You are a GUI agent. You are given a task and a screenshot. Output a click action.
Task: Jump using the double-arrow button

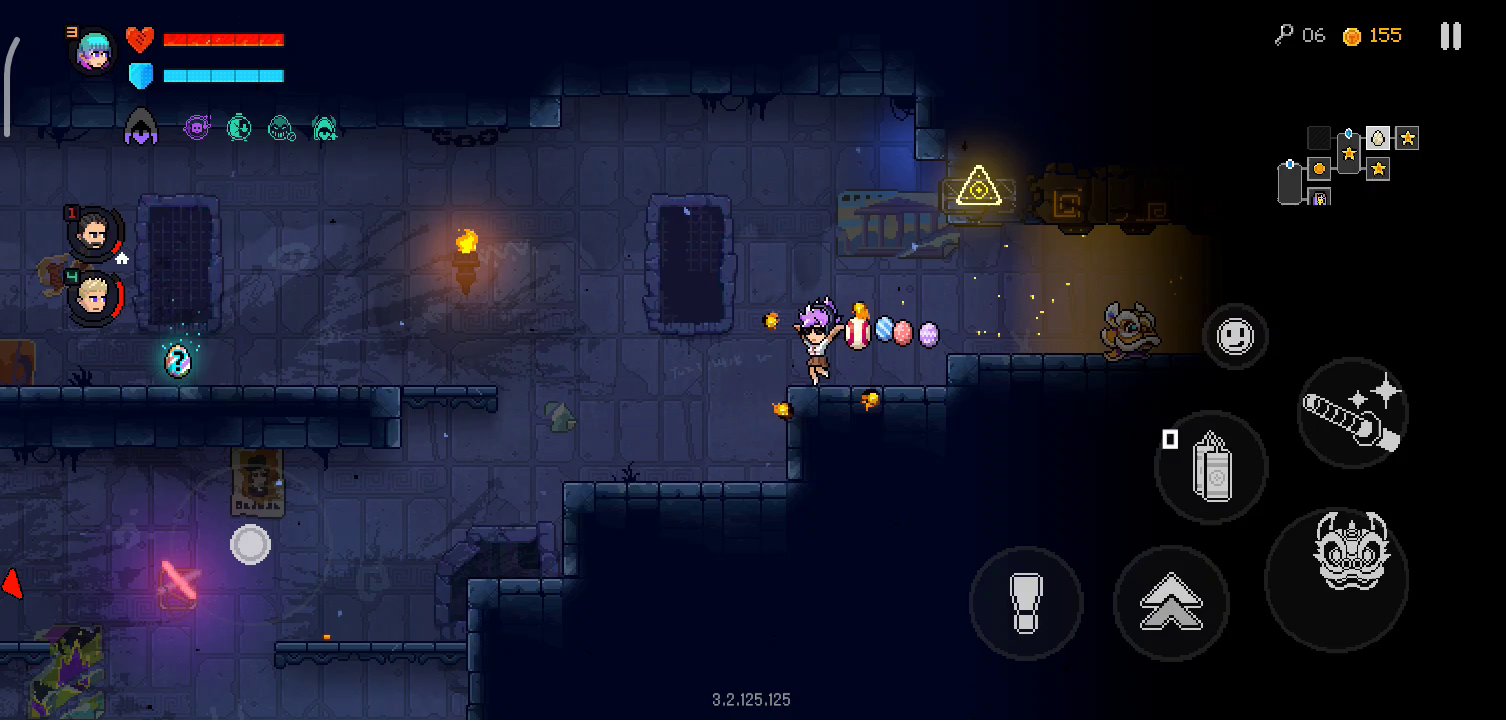click(1171, 603)
